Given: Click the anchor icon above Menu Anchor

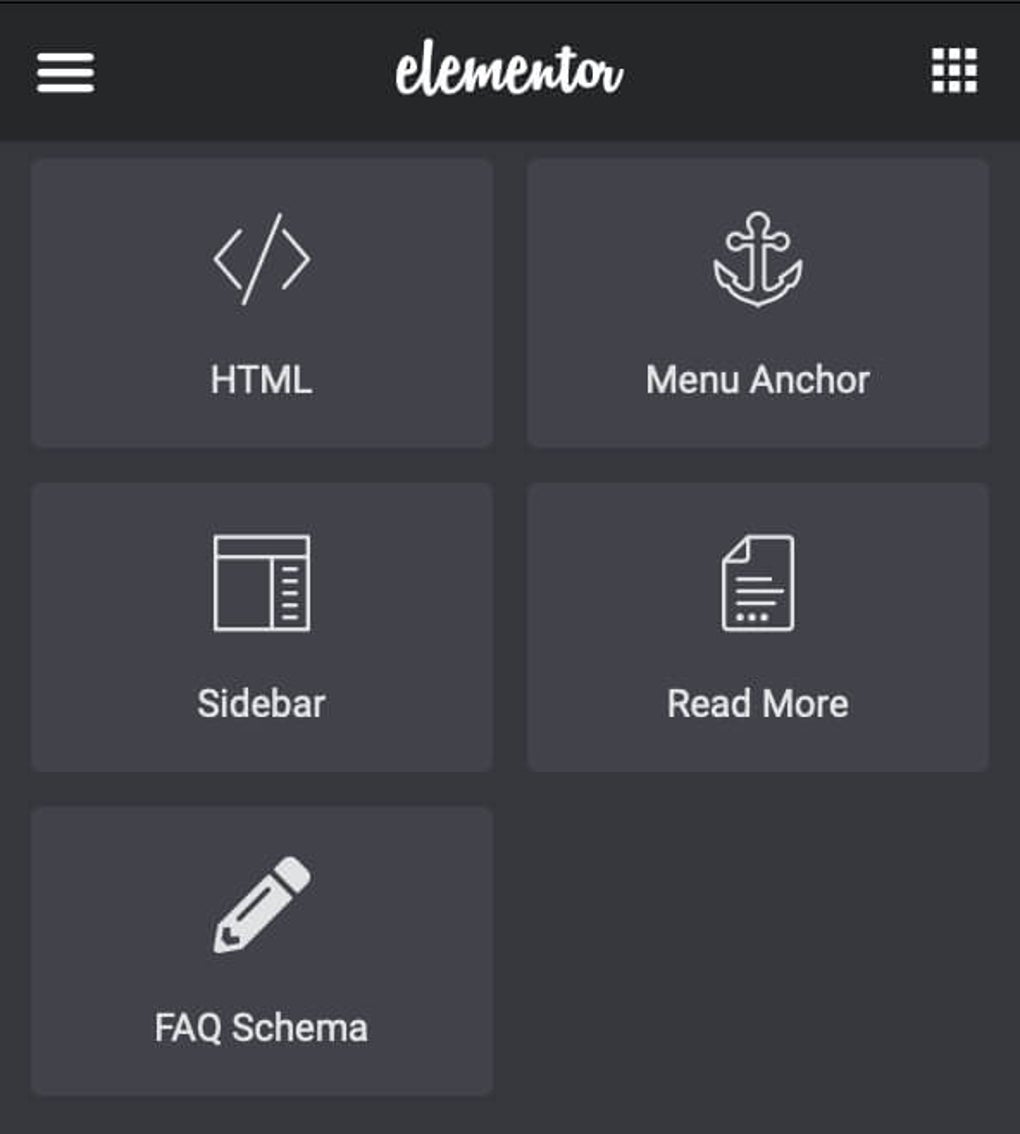Looking at the screenshot, I should [757, 258].
